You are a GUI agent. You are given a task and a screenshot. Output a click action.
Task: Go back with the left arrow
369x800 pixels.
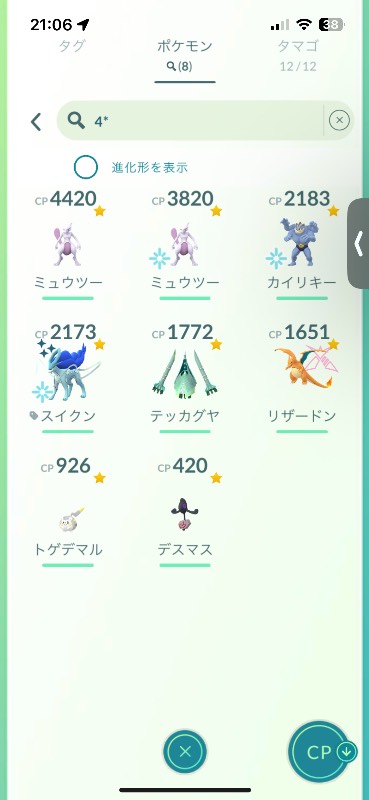(36, 122)
